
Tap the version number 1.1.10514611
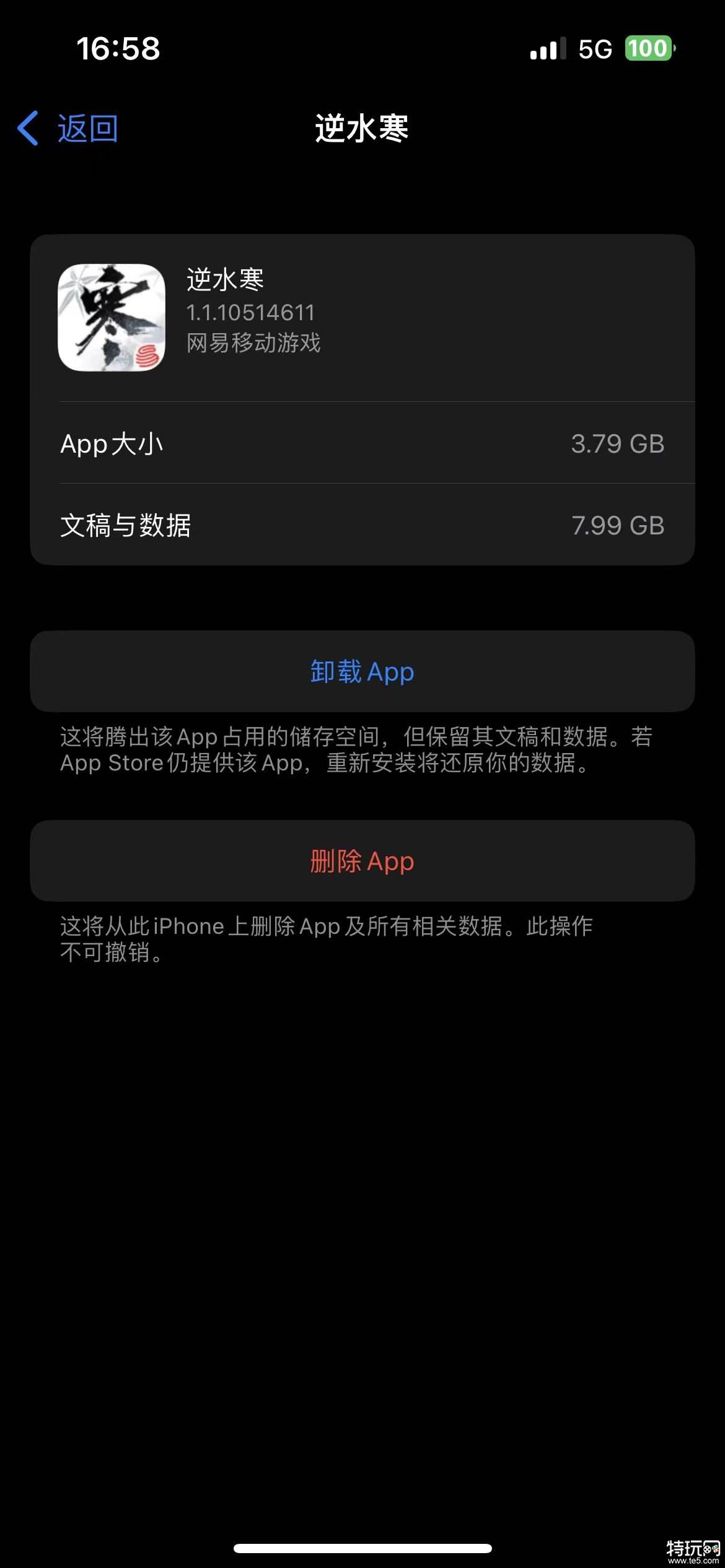click(251, 312)
